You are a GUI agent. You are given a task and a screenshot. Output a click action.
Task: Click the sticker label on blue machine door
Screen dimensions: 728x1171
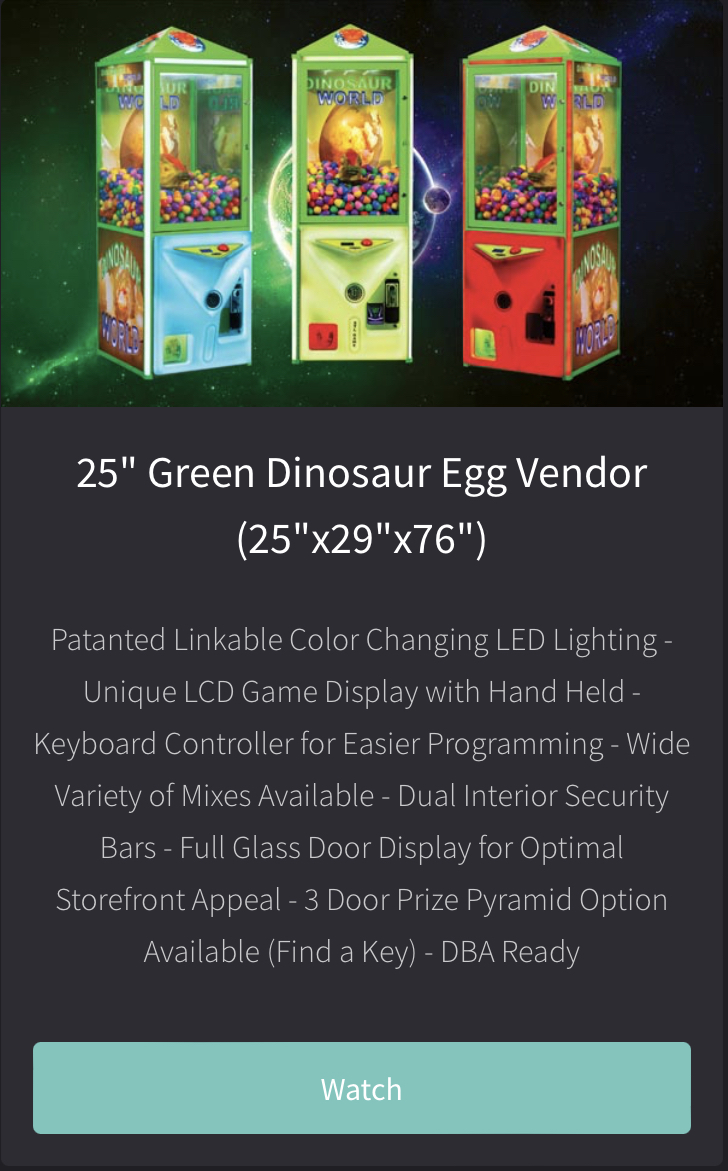pyautogui.click(x=176, y=348)
